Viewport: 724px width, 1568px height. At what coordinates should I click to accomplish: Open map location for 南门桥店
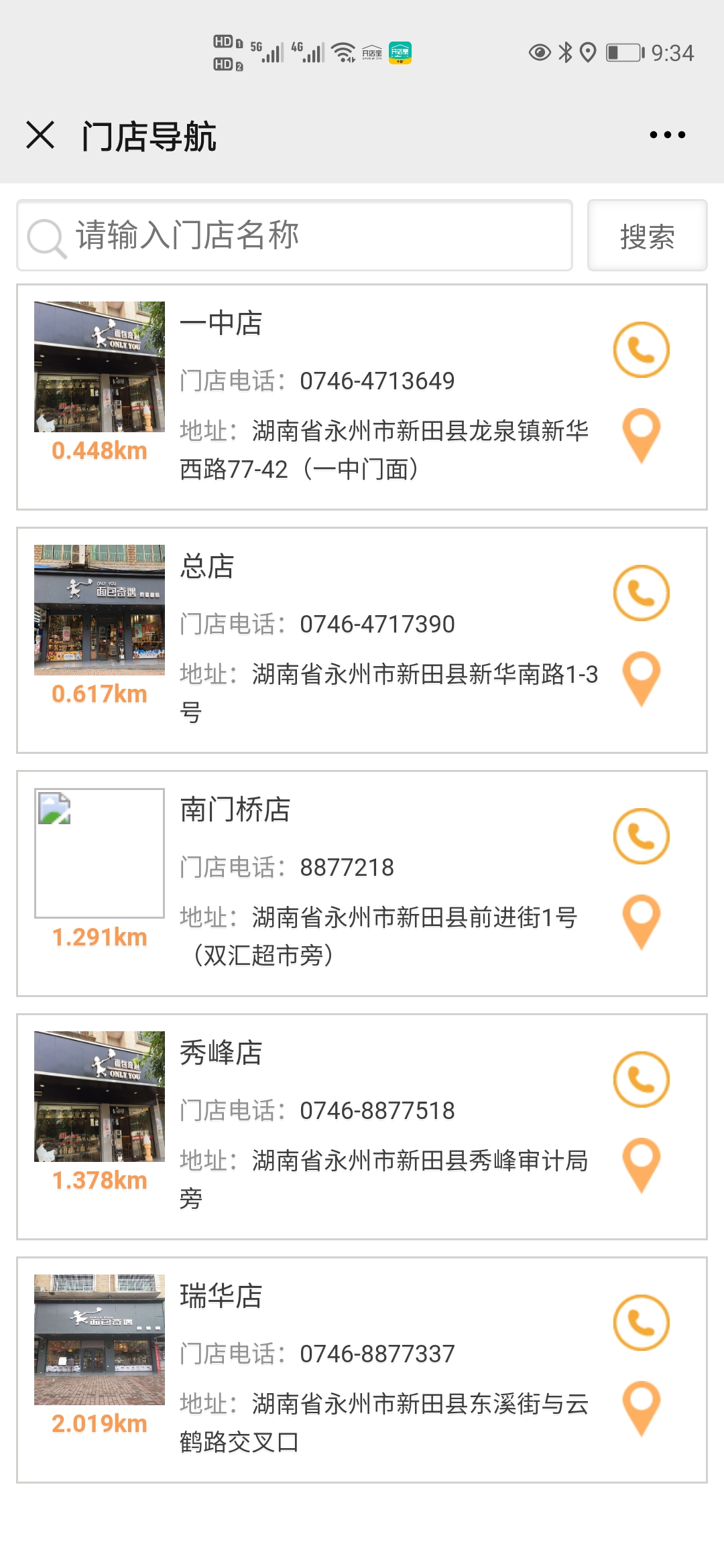coord(642,922)
